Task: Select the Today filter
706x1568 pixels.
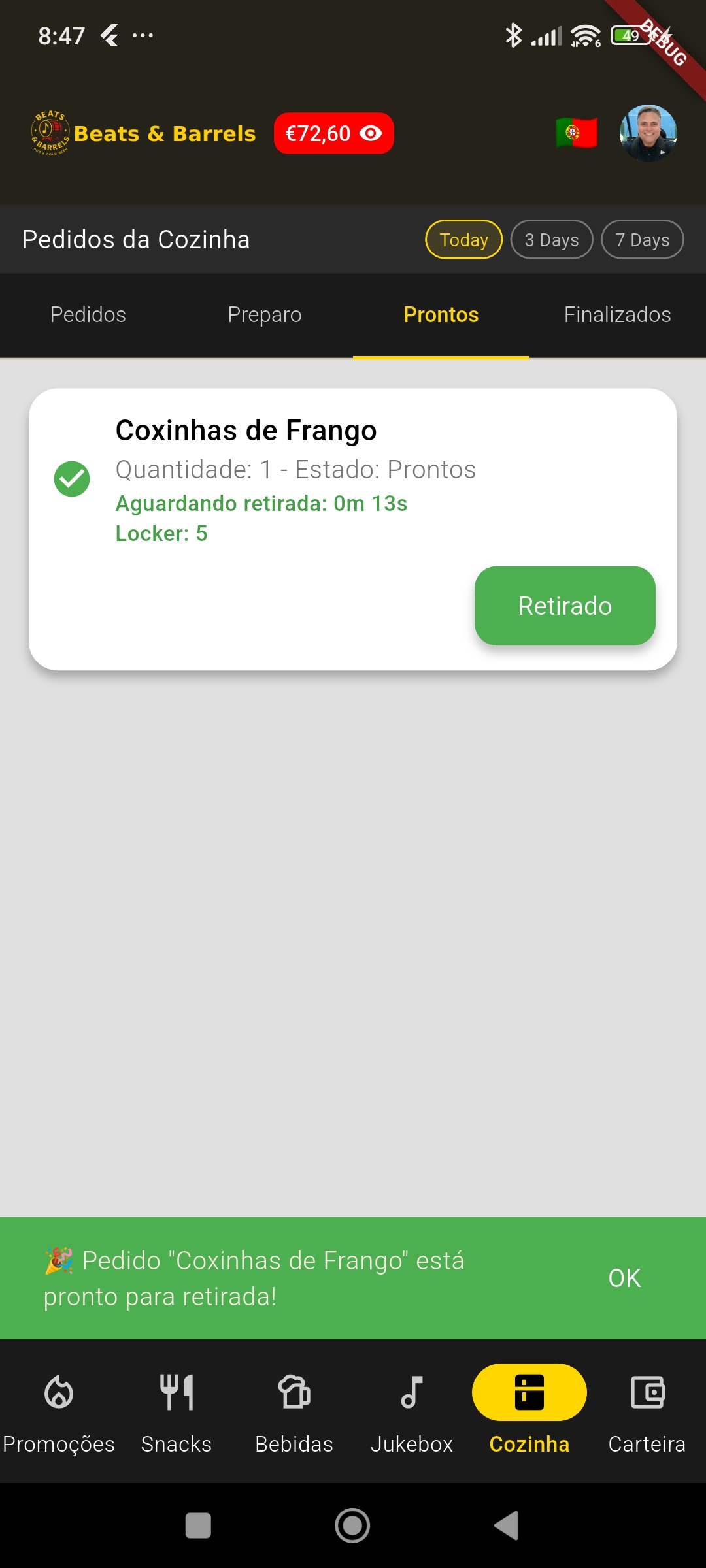Action: (x=463, y=239)
